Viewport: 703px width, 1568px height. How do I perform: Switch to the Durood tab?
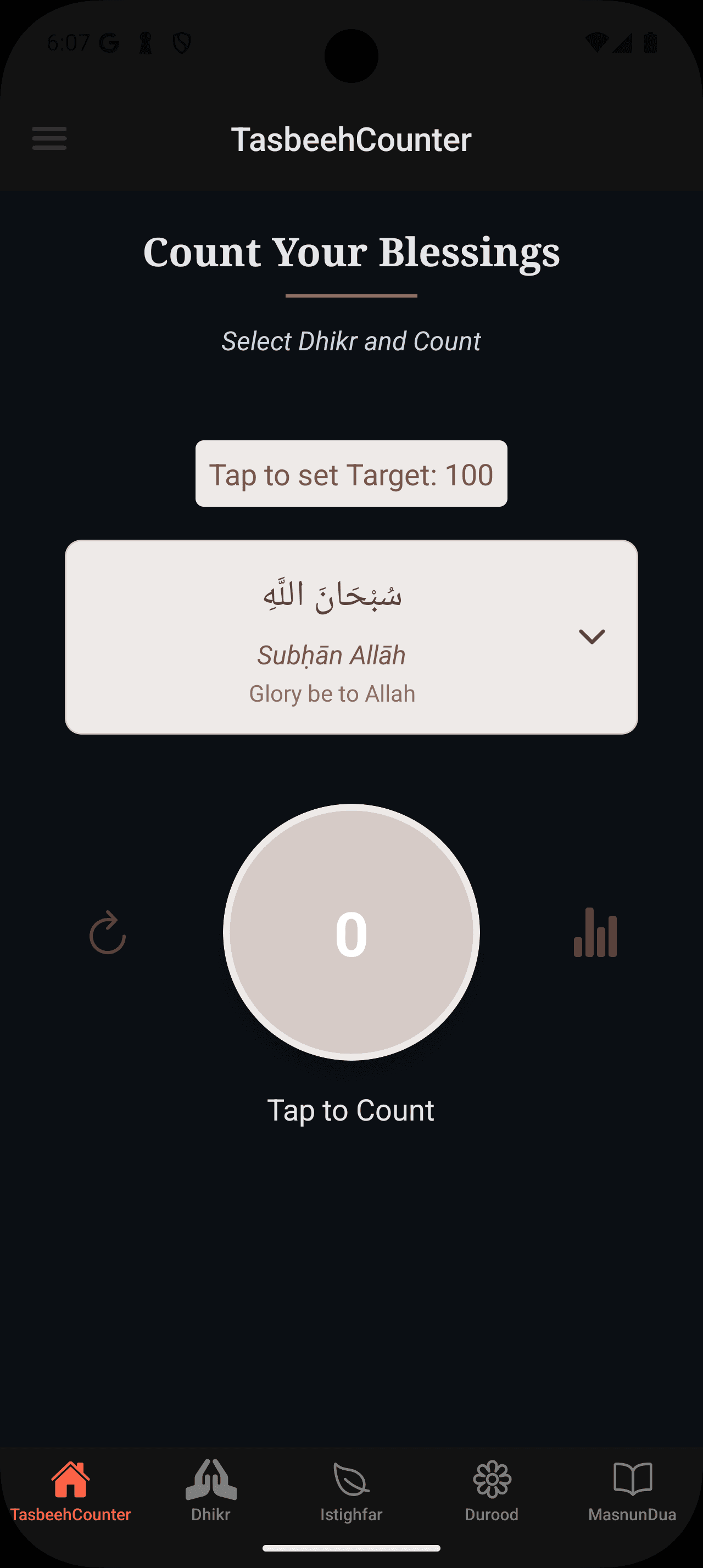click(491, 1491)
